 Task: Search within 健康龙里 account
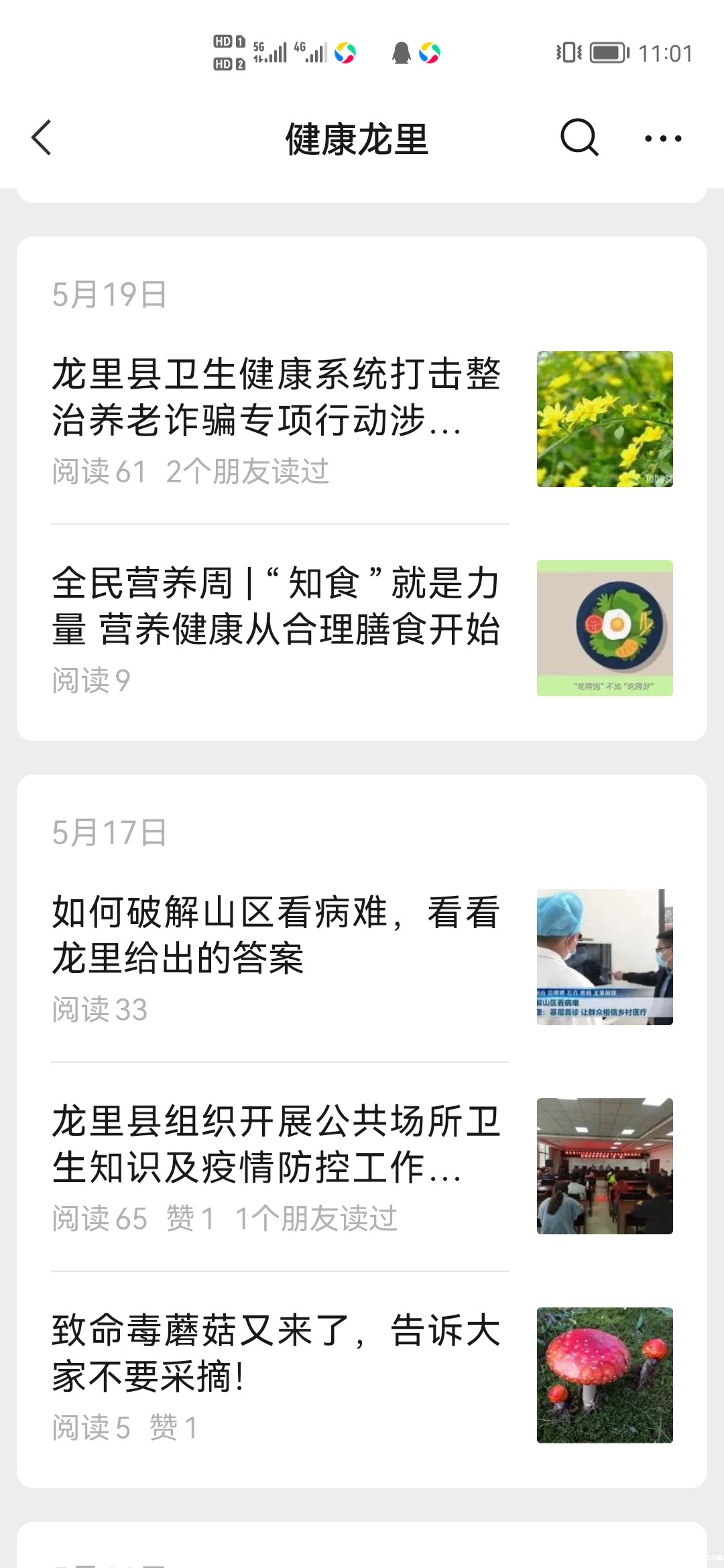(x=579, y=138)
